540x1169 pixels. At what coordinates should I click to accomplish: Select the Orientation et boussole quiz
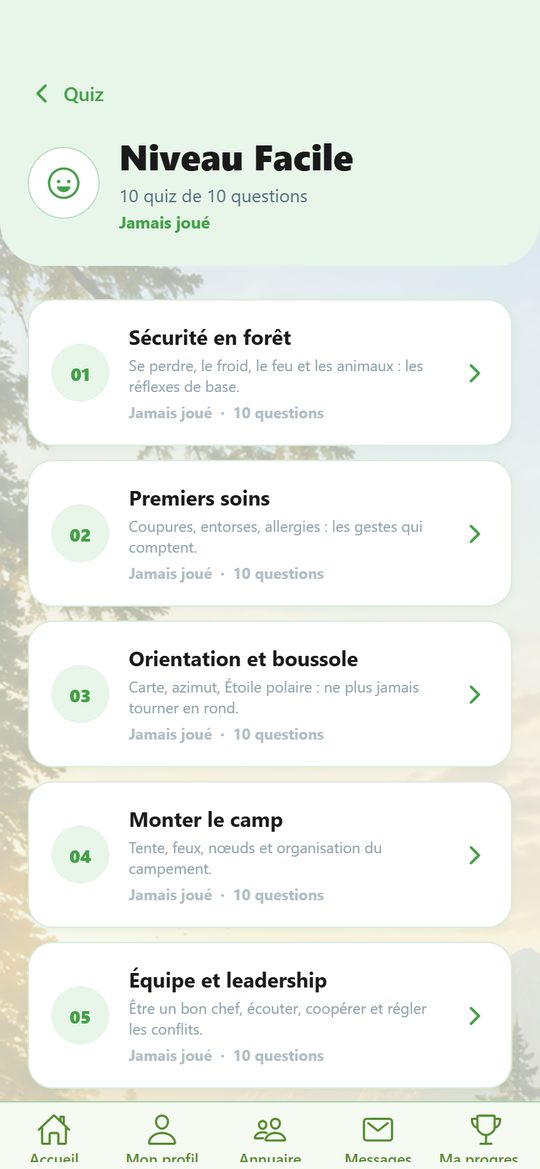pyautogui.click(x=269, y=694)
